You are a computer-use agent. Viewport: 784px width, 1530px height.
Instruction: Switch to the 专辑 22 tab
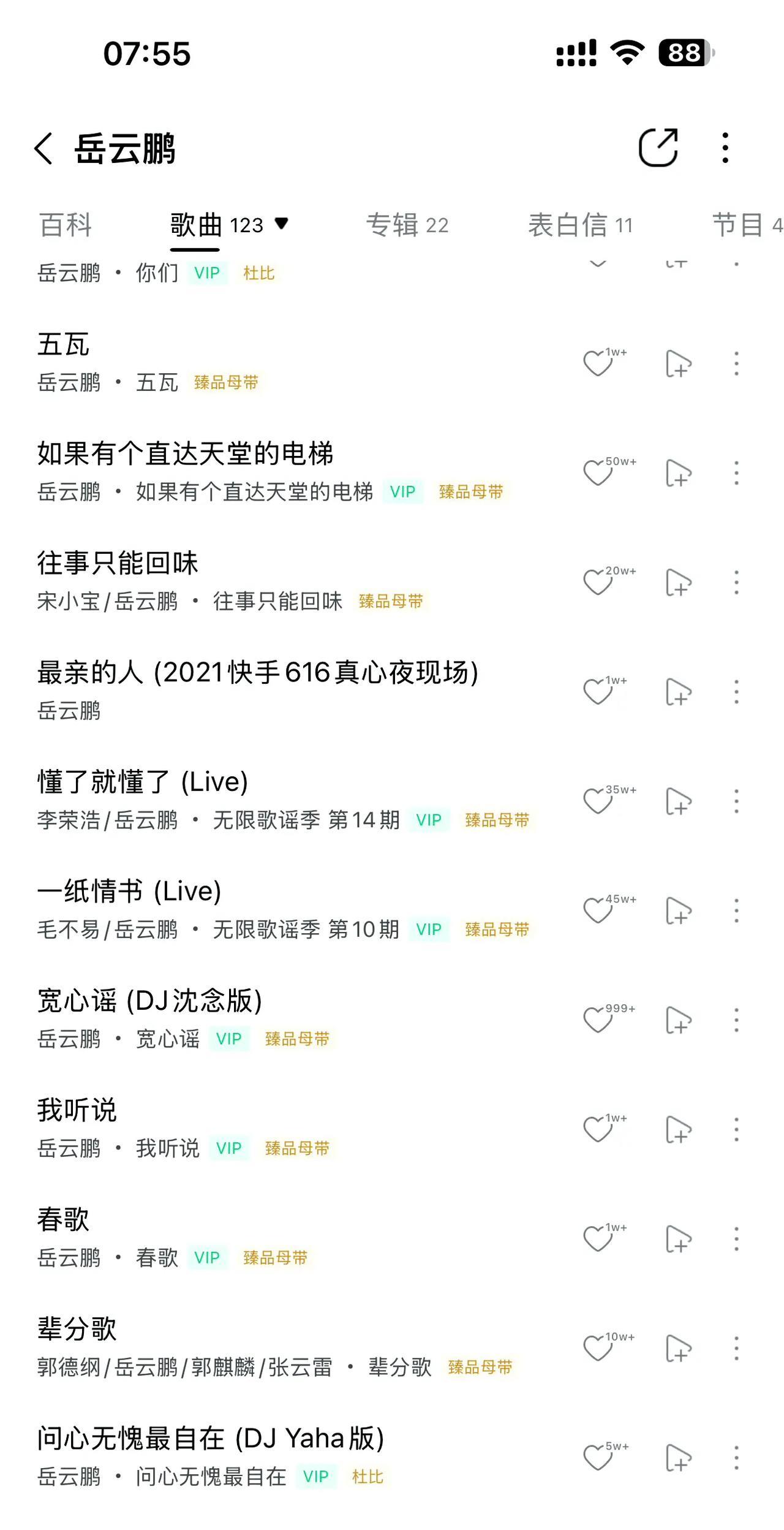407,225
